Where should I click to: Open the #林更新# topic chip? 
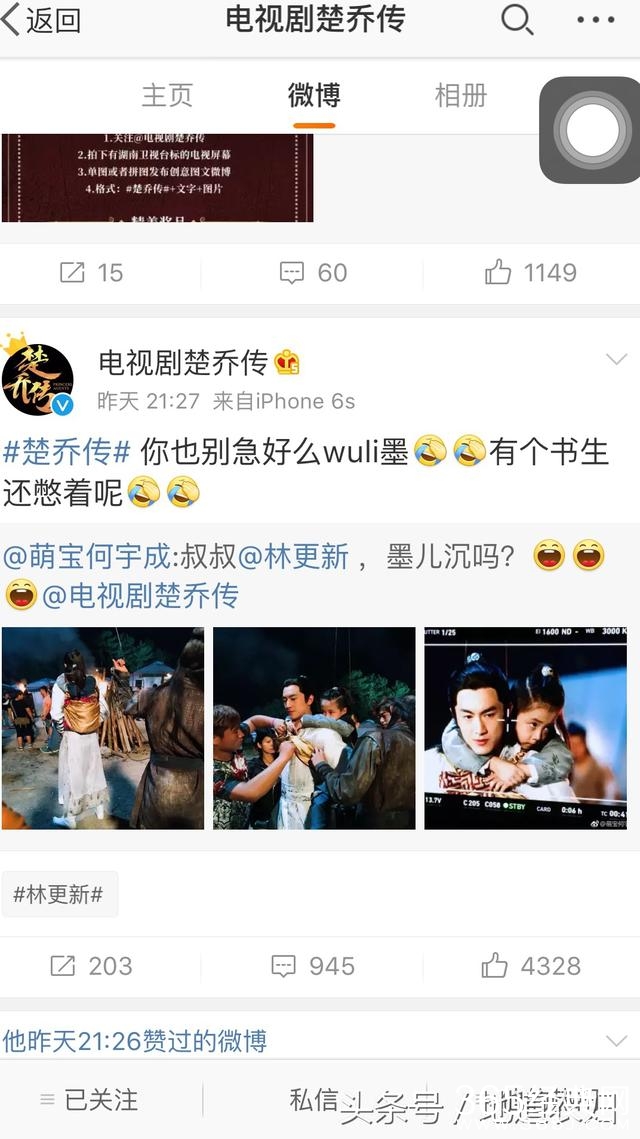pos(59,894)
